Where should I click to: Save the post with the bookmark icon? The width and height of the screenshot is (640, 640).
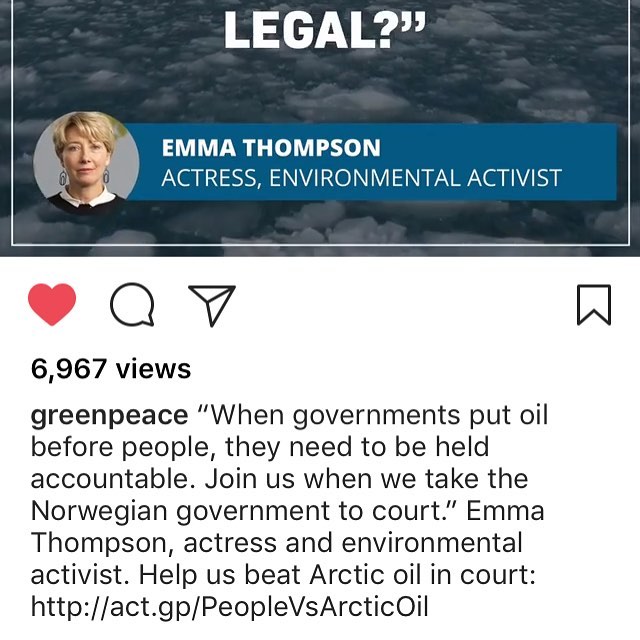[593, 305]
